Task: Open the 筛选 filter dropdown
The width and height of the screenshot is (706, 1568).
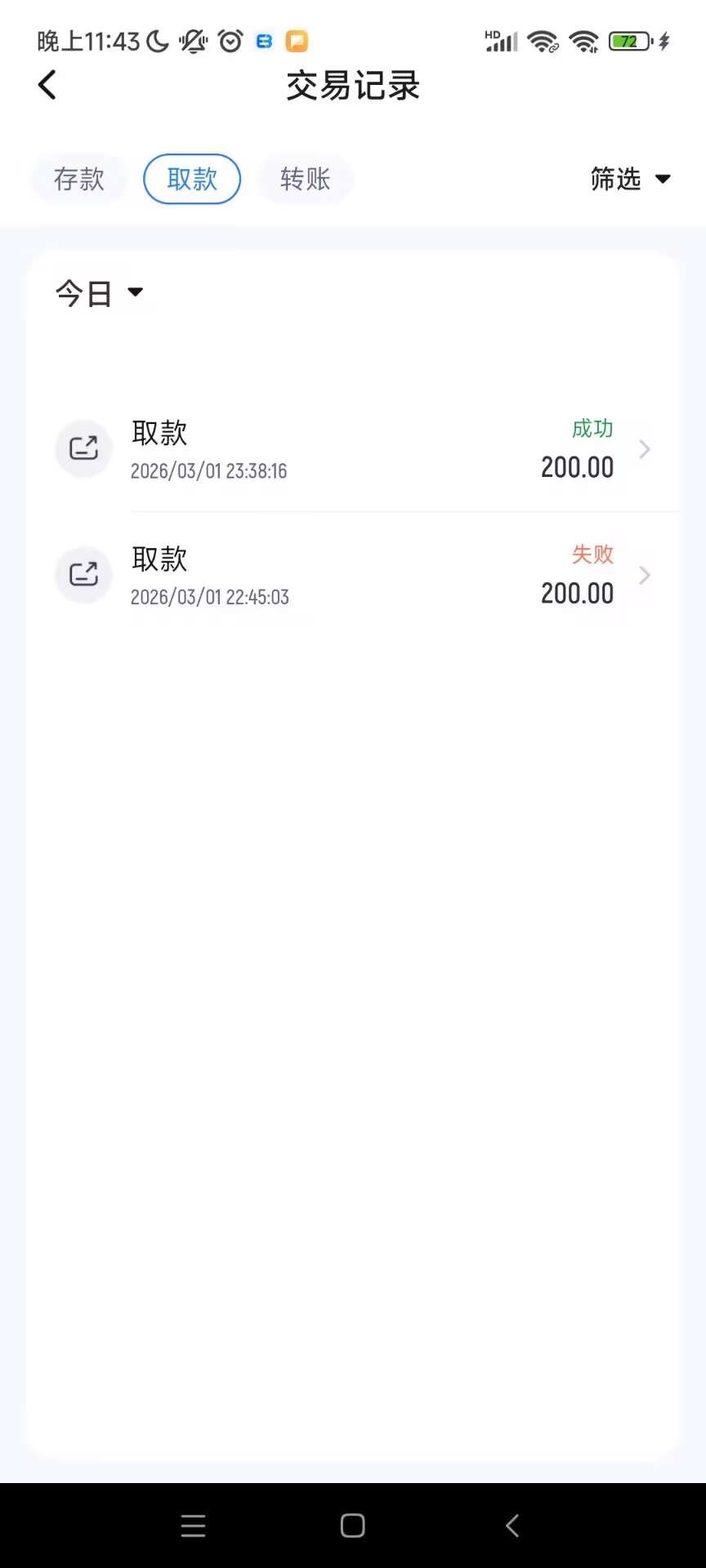Action: (x=630, y=179)
